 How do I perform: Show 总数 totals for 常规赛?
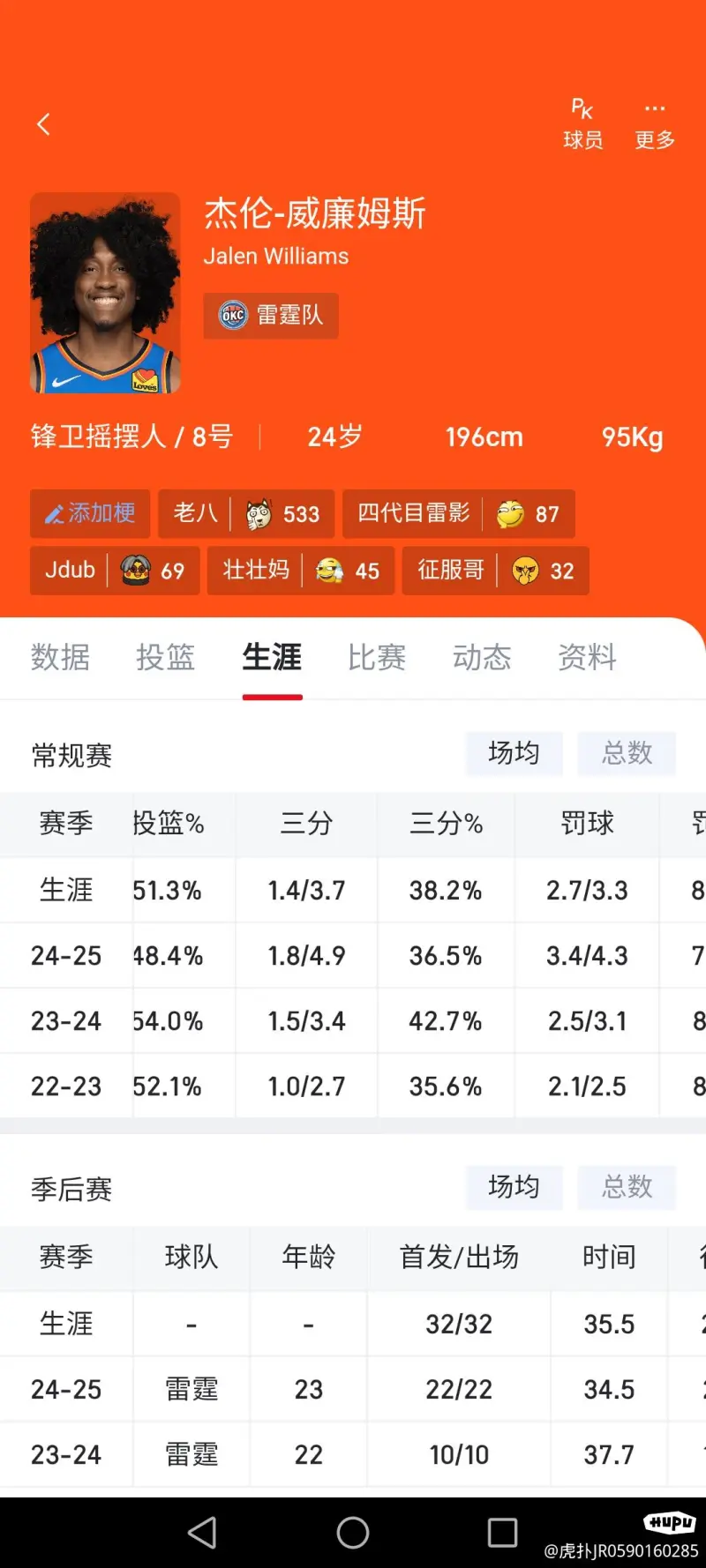coord(627,753)
